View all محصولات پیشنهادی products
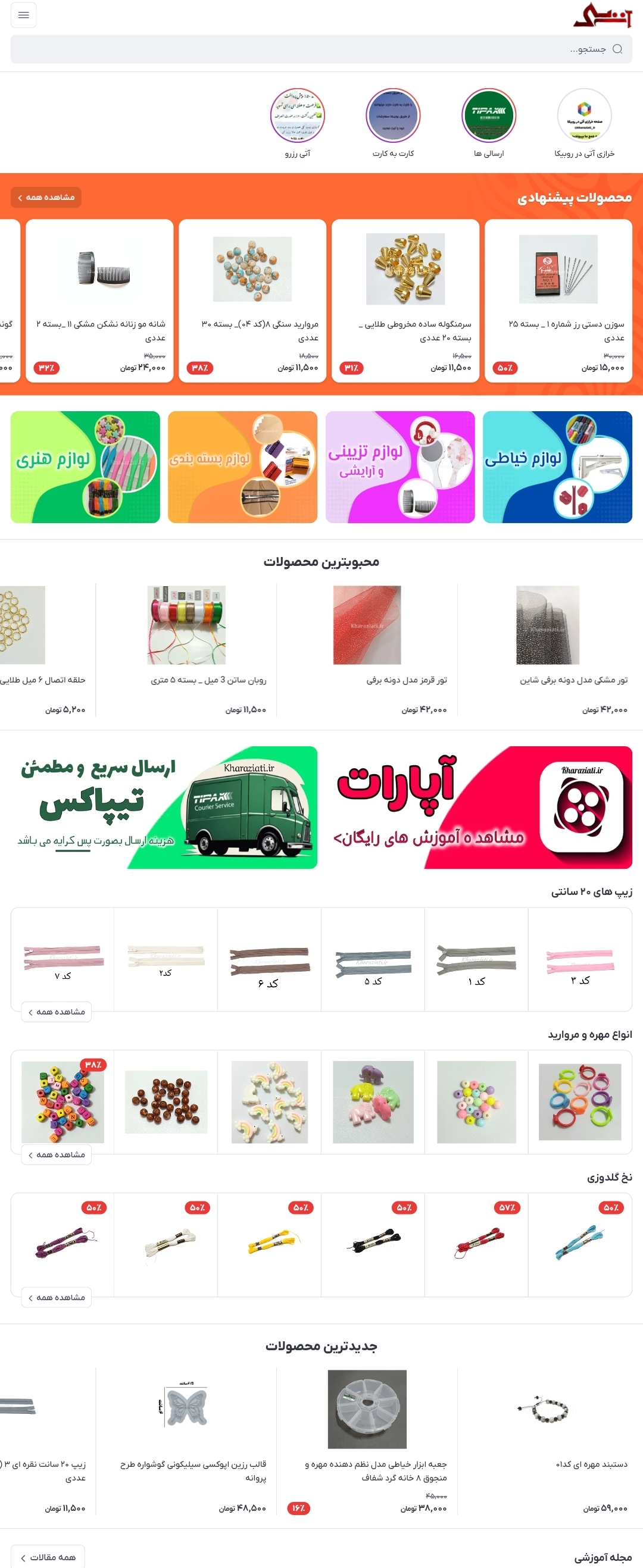The image size is (643, 1568). coord(46,197)
